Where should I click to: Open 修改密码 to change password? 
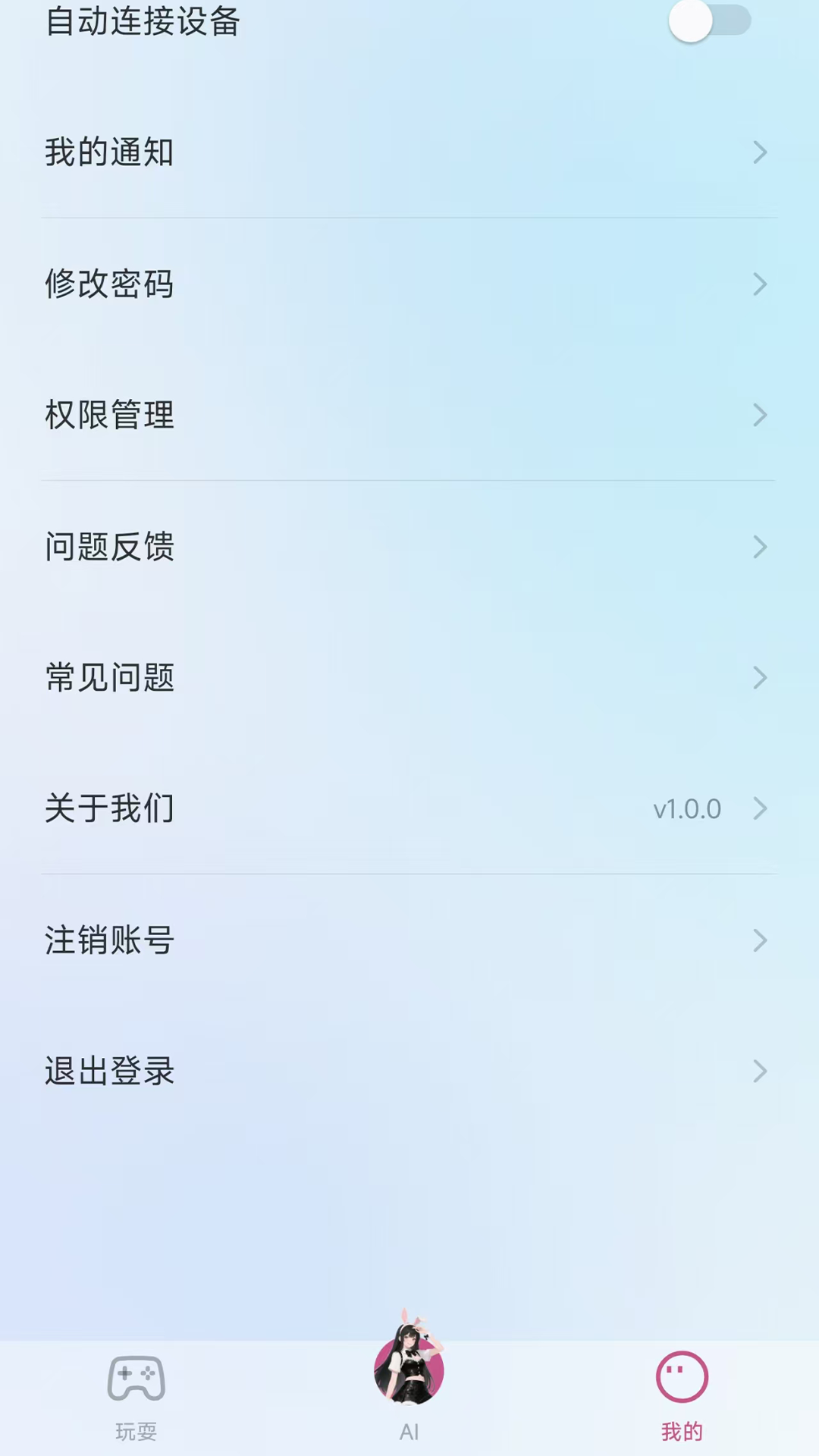[x=110, y=284]
